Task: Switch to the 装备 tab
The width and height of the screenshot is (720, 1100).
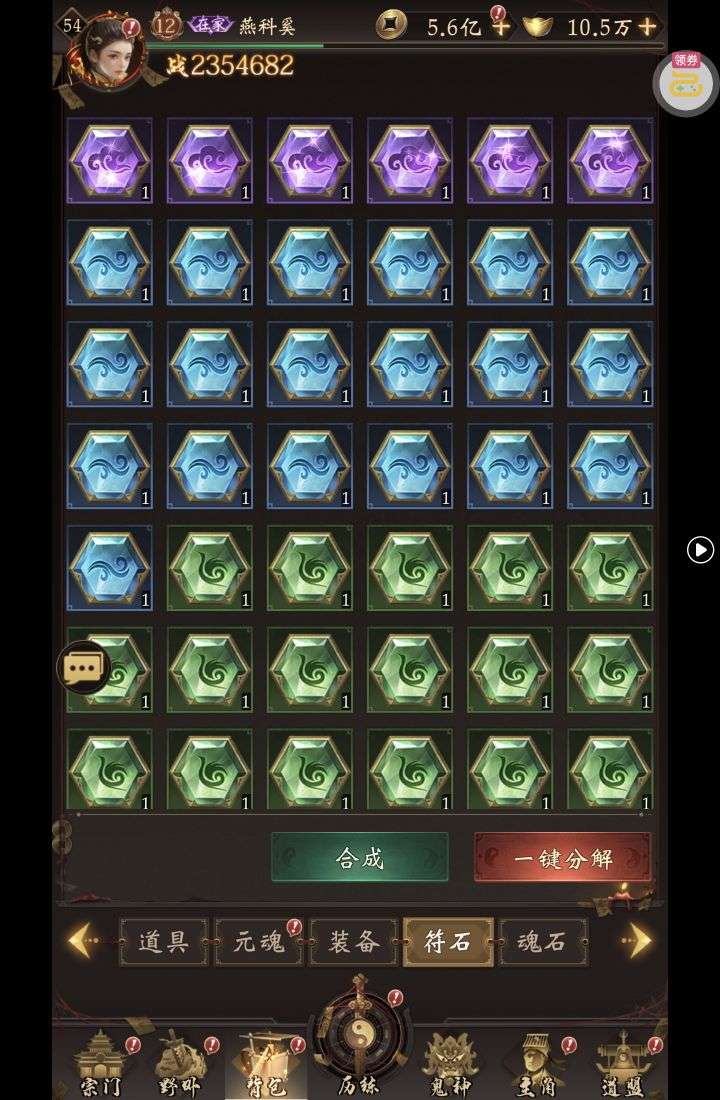Action: pyautogui.click(x=353, y=942)
